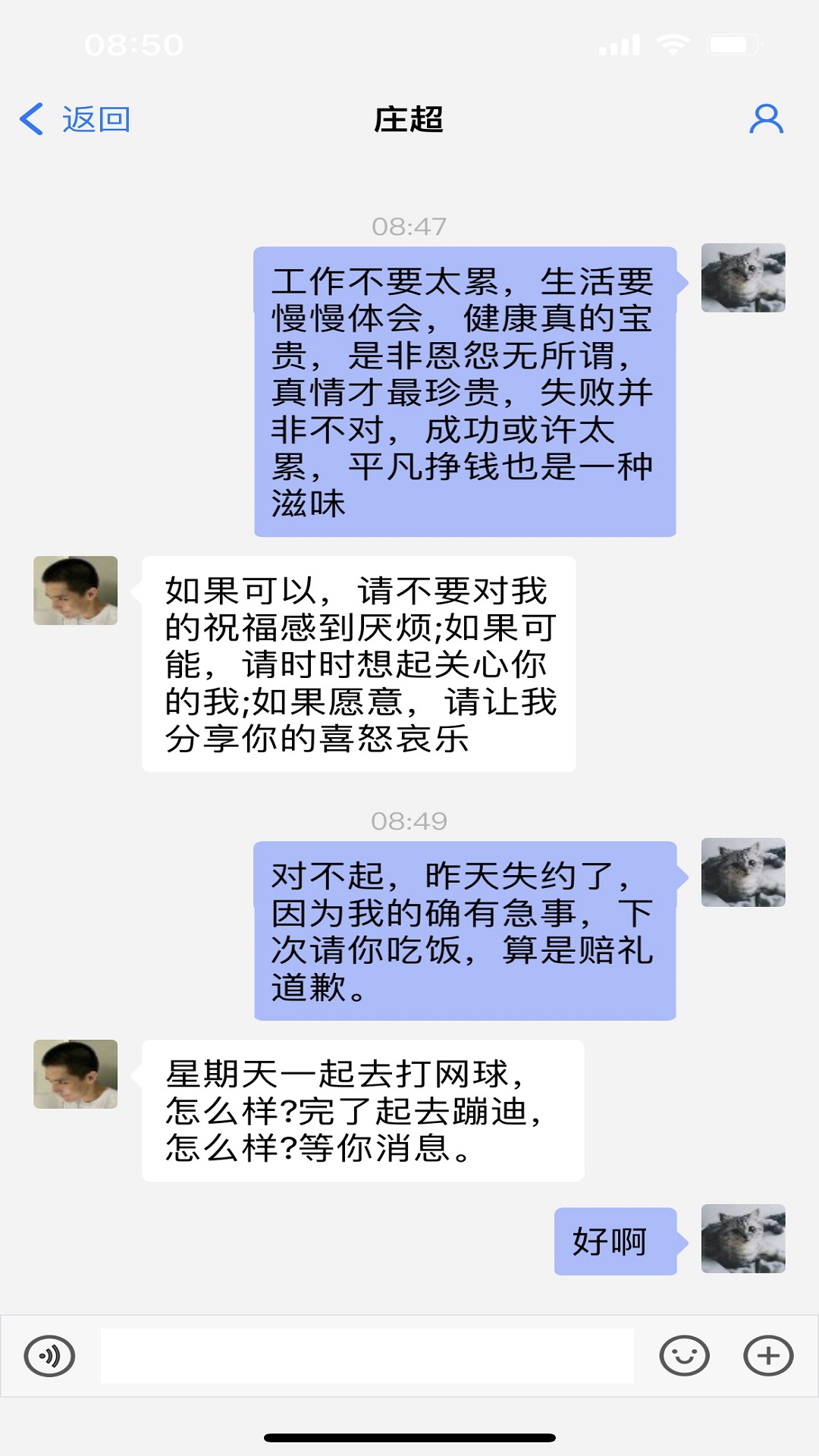Tap the back chevron arrow icon
The width and height of the screenshot is (819, 1456).
tap(30, 119)
